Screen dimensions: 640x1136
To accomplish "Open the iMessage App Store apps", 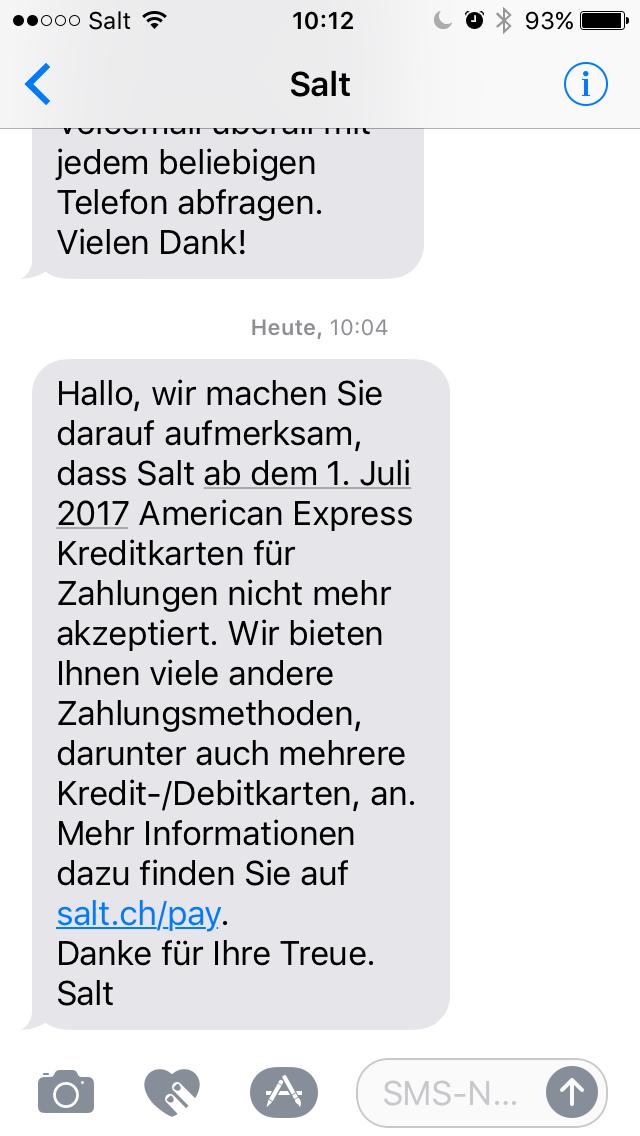I will point(283,1092).
